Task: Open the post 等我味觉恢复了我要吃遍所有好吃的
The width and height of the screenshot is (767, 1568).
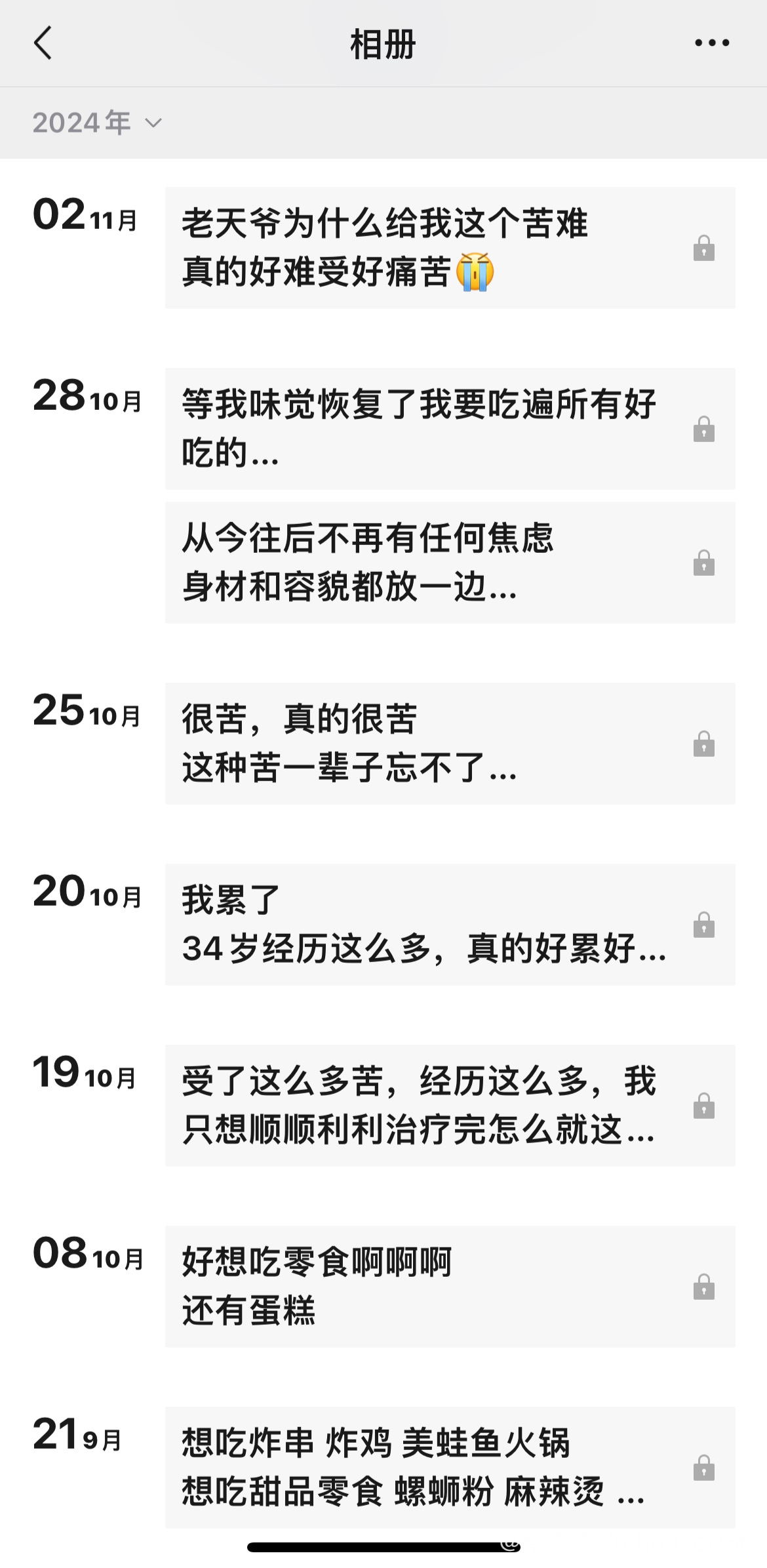Action: pos(450,429)
